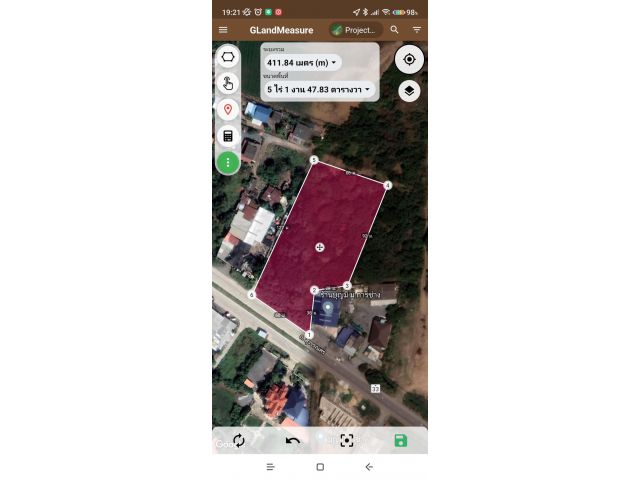Go to the Android home screen
The height and width of the screenshot is (480, 640).
point(320,467)
